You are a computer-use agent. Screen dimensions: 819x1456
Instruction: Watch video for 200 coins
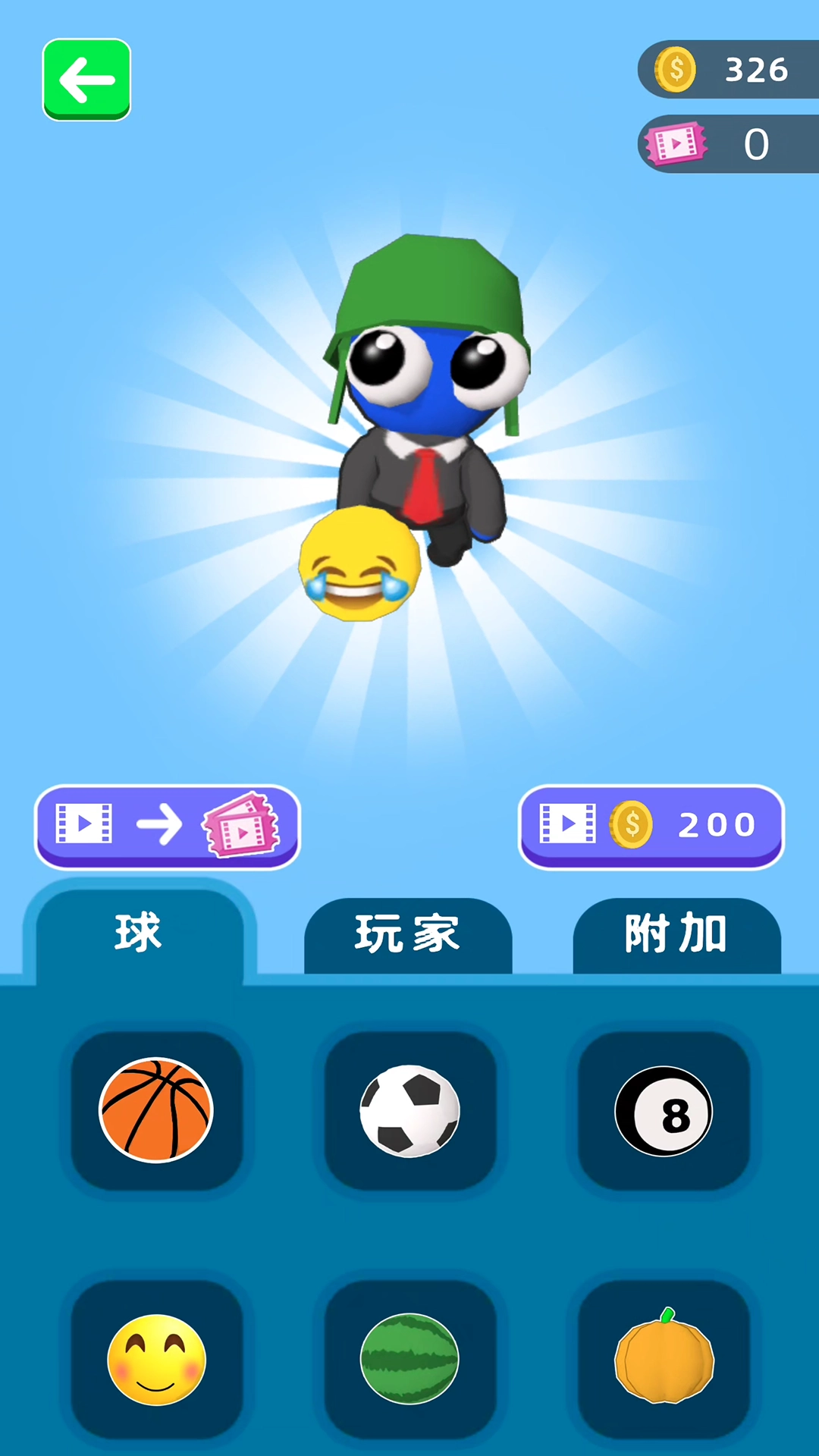click(651, 826)
